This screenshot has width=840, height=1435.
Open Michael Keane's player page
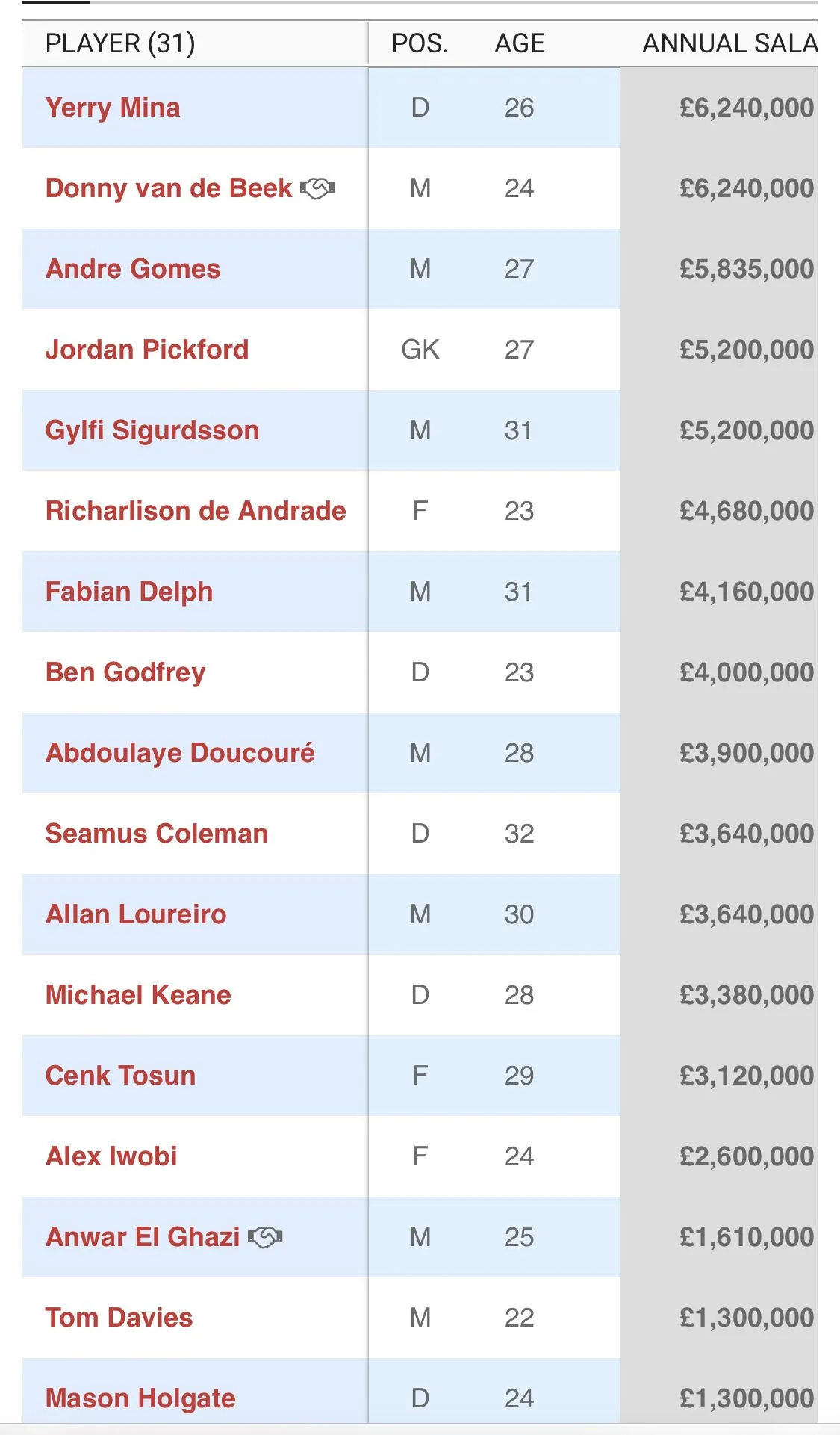pos(138,995)
